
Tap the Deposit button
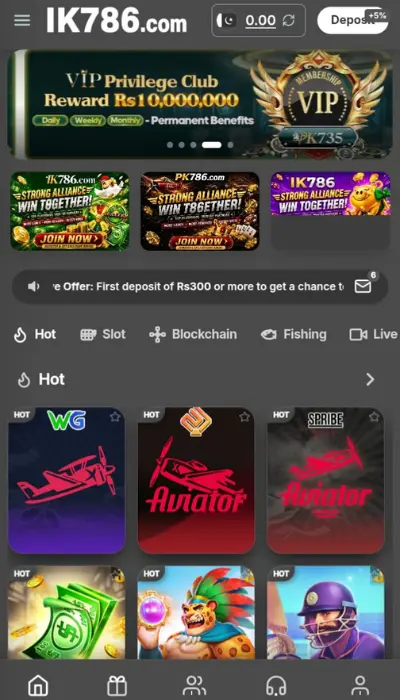pos(353,20)
